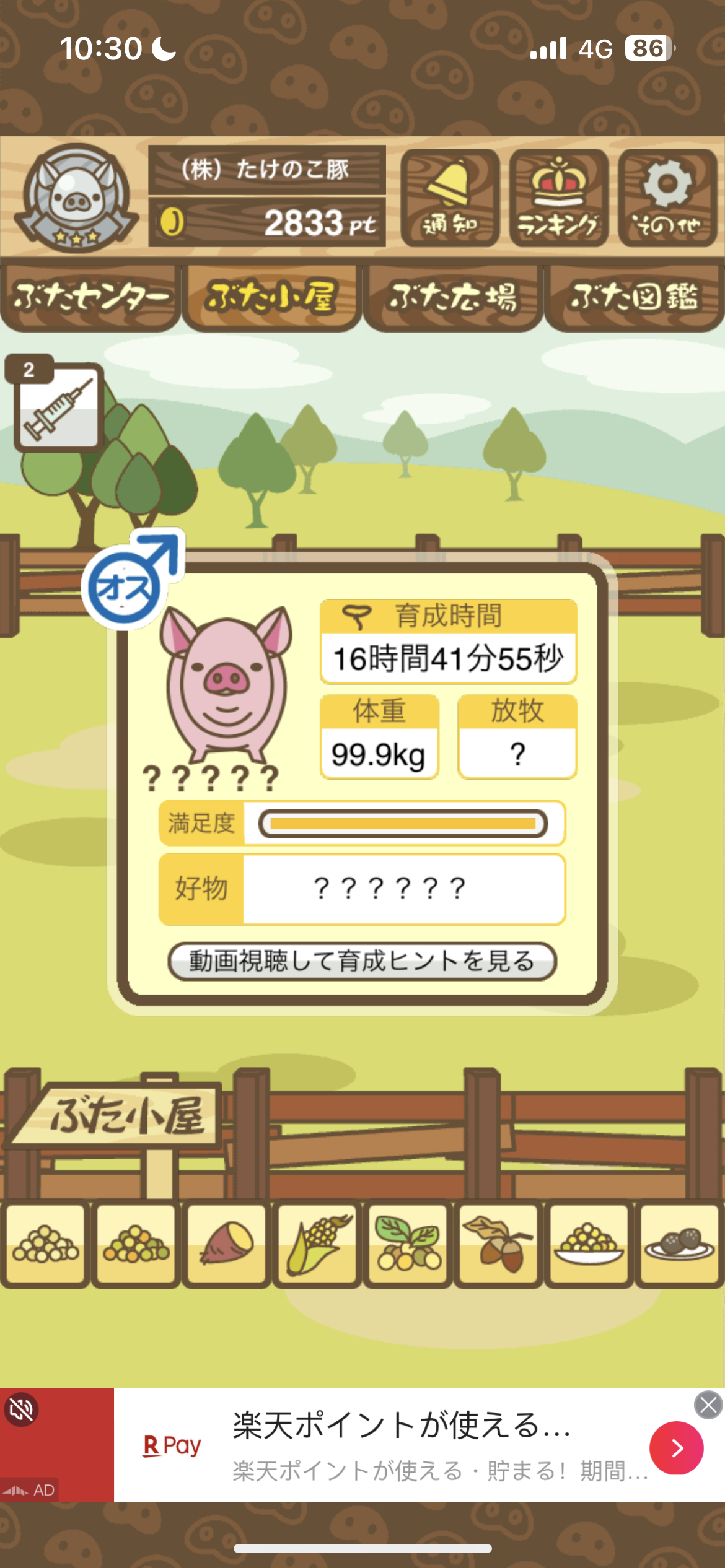Open the その他 gear settings
Image resolution: width=725 pixels, height=1568 pixels.
667,198
